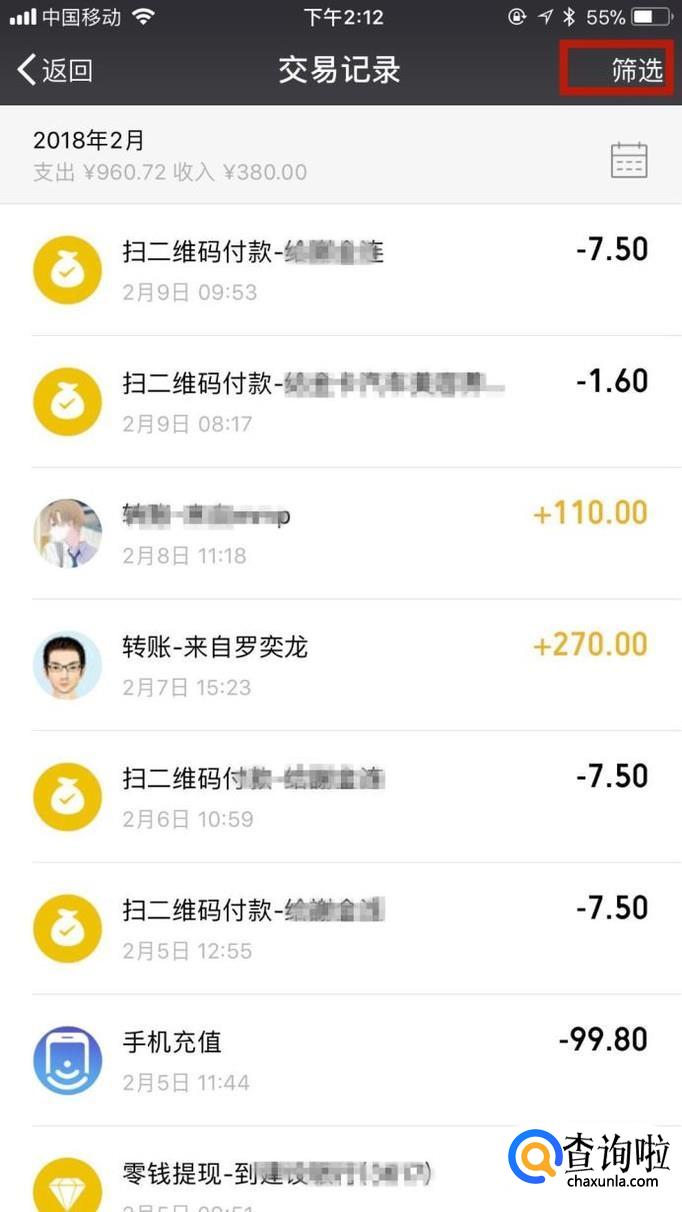Open the 2月6日 10:59 payment record

340,797
